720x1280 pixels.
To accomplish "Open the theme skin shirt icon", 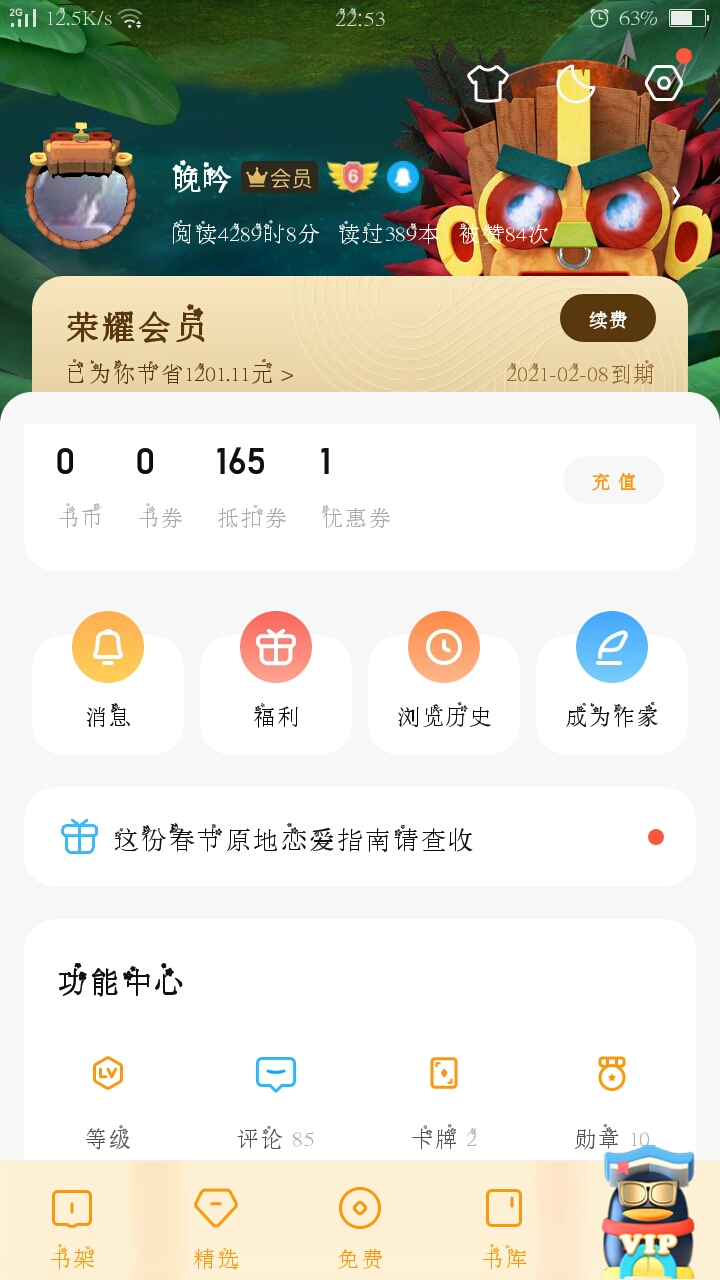I will point(488,84).
